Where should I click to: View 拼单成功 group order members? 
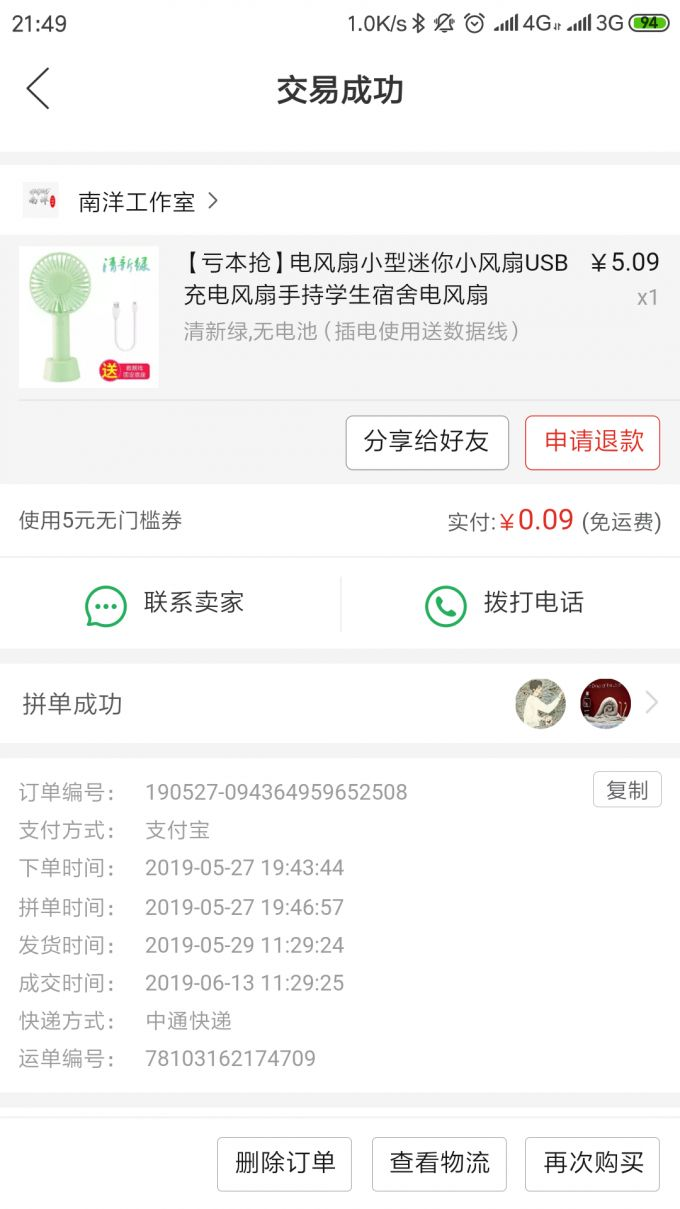click(x=340, y=704)
